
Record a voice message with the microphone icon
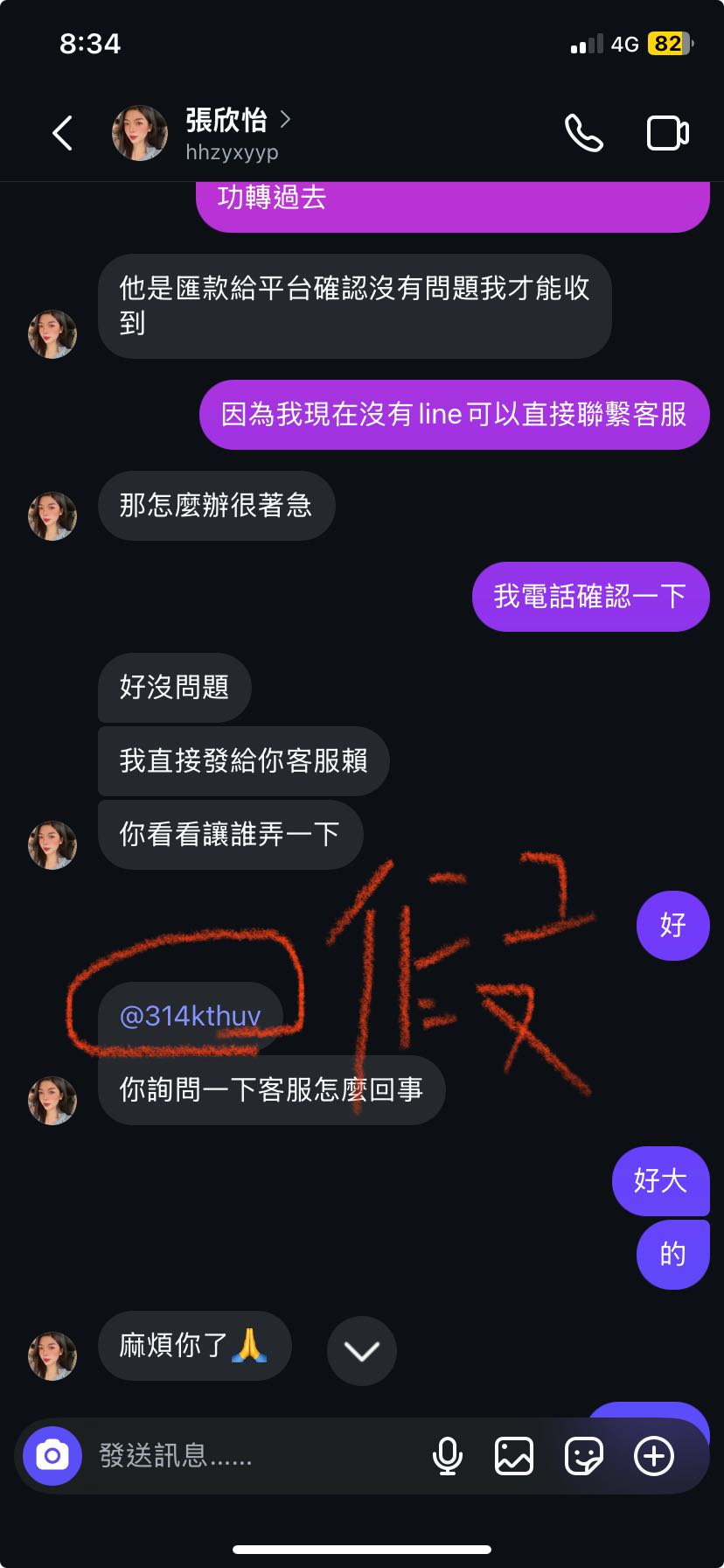[x=449, y=1455]
